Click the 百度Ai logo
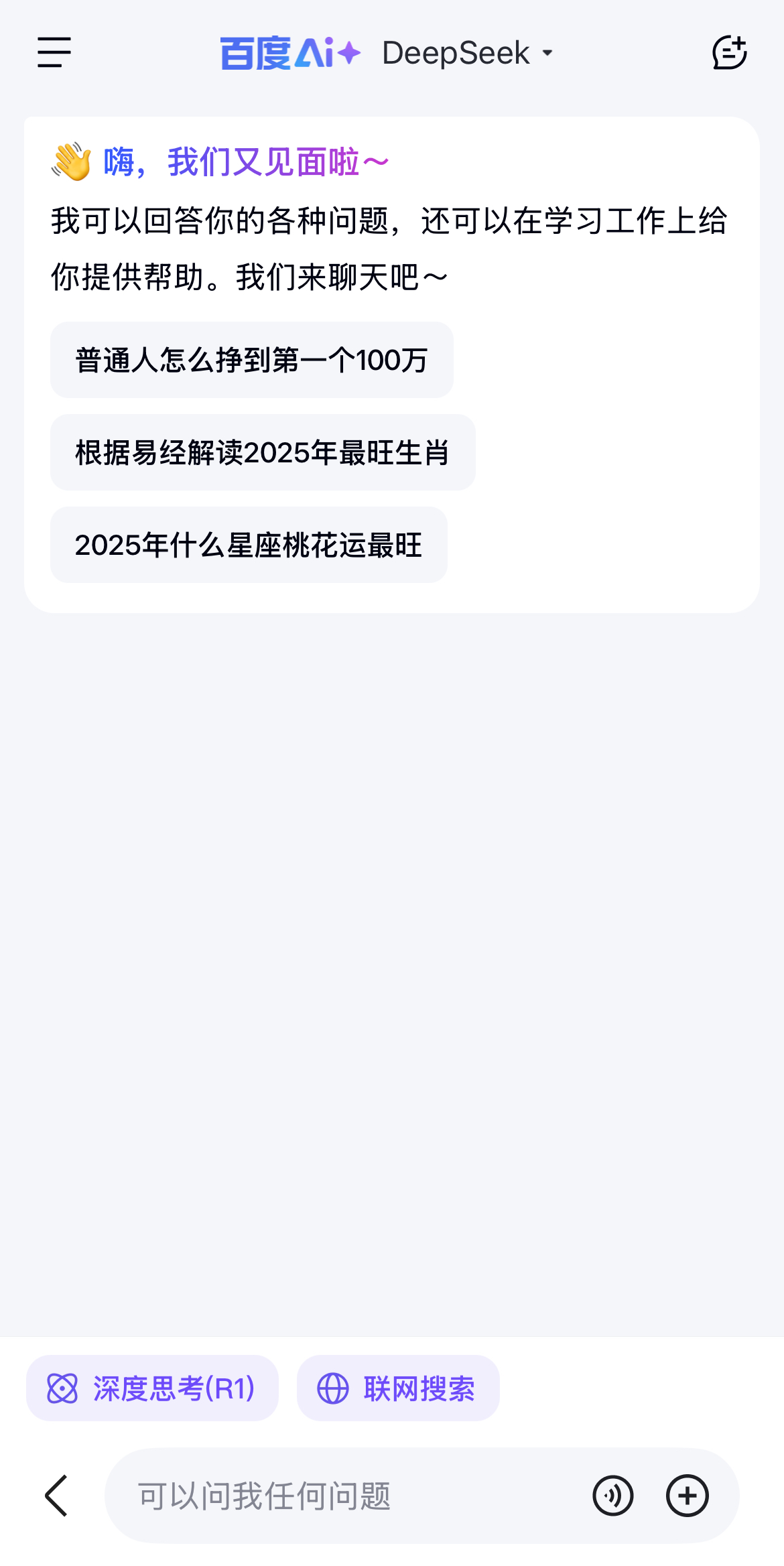784x1566 pixels. (x=288, y=52)
